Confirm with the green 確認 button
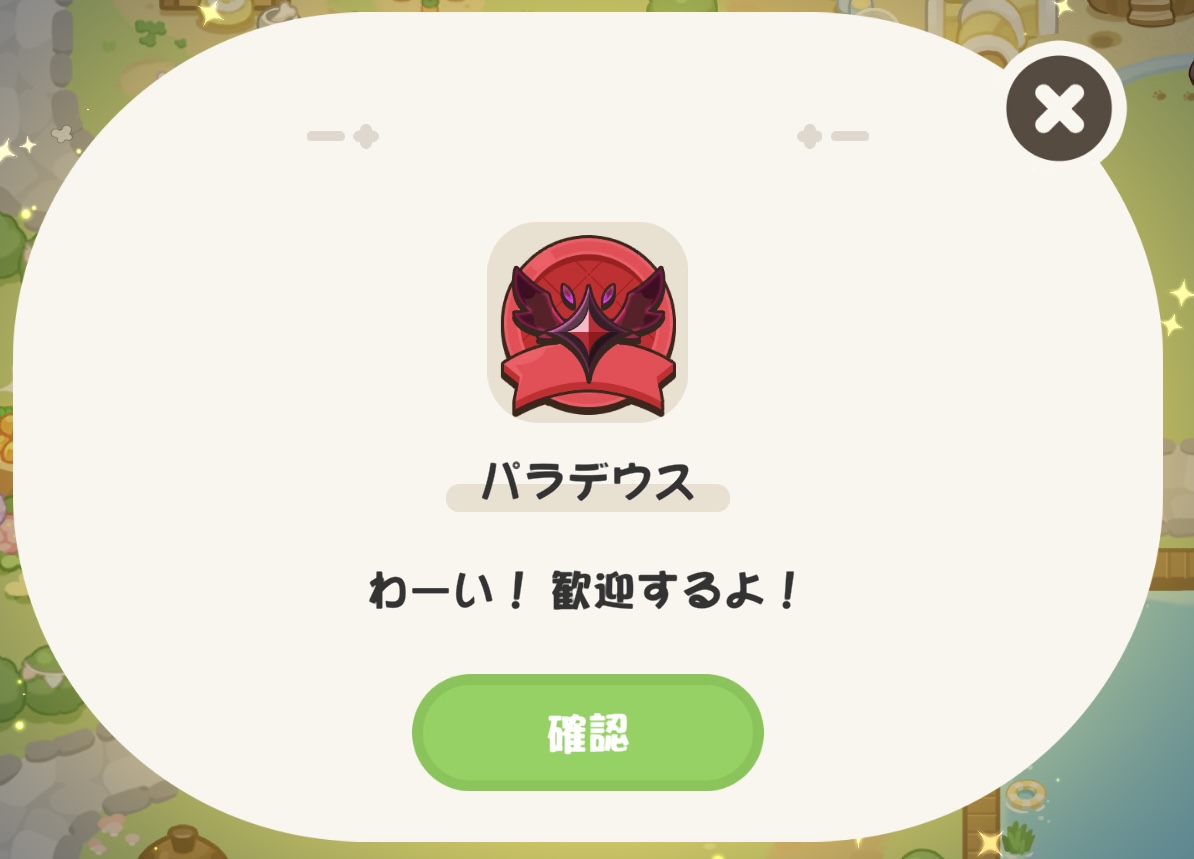1194x859 pixels. 587,733
